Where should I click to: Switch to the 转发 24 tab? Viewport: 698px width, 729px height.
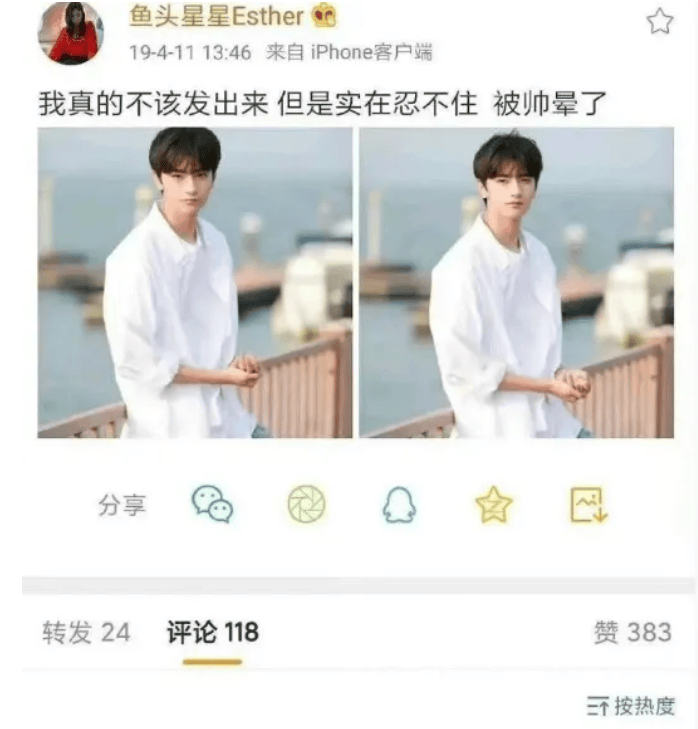[x=86, y=633]
